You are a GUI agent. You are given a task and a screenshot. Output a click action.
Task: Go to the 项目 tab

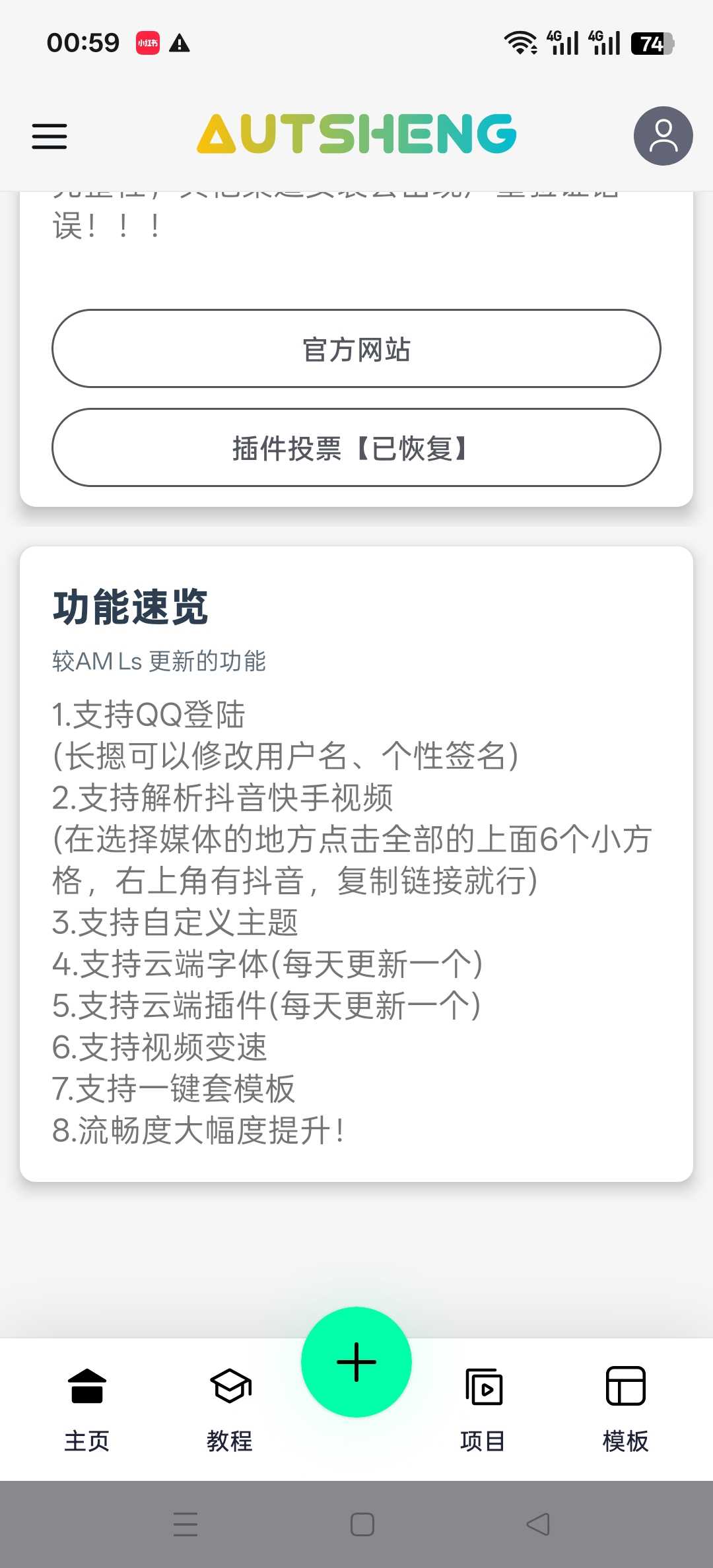pyautogui.click(x=483, y=1409)
